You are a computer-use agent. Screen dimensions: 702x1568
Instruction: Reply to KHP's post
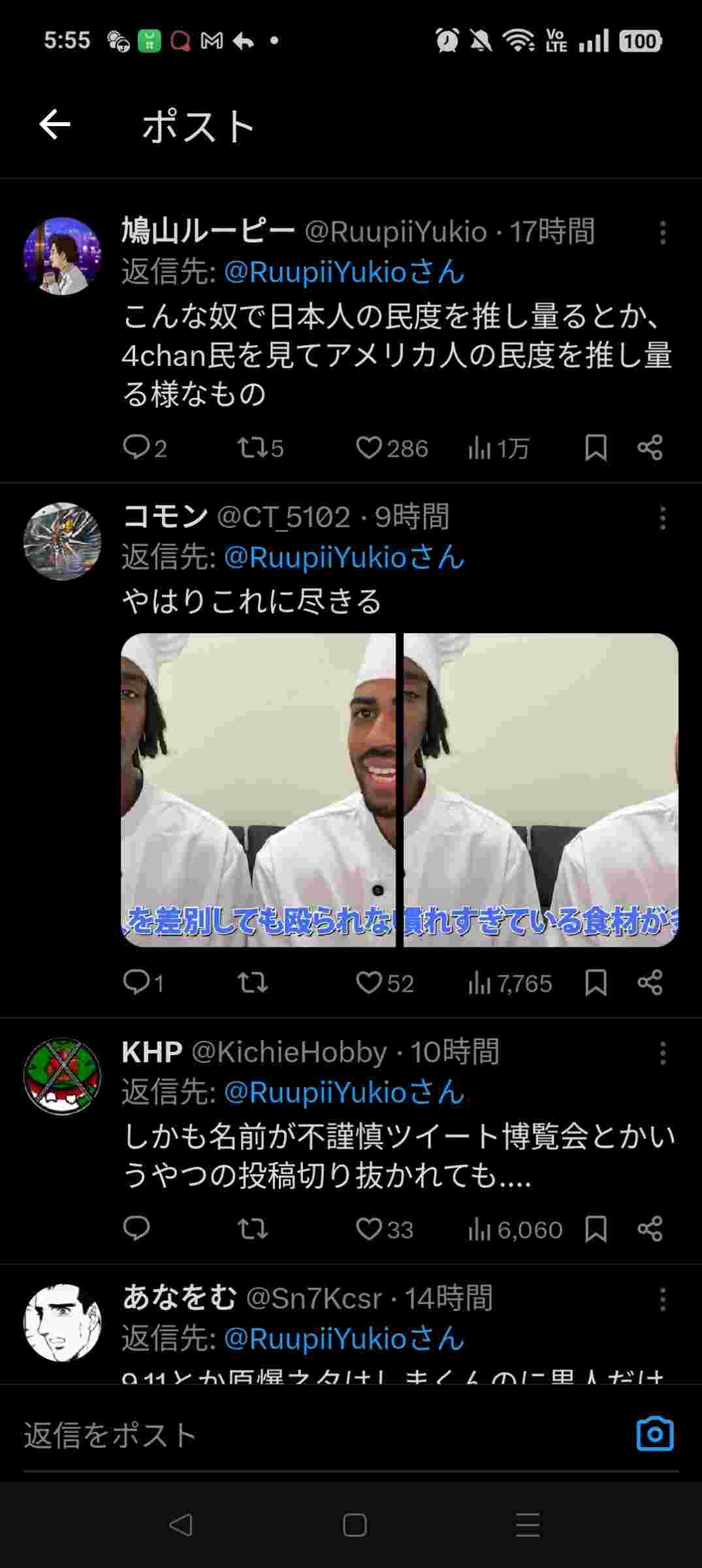point(136,1230)
